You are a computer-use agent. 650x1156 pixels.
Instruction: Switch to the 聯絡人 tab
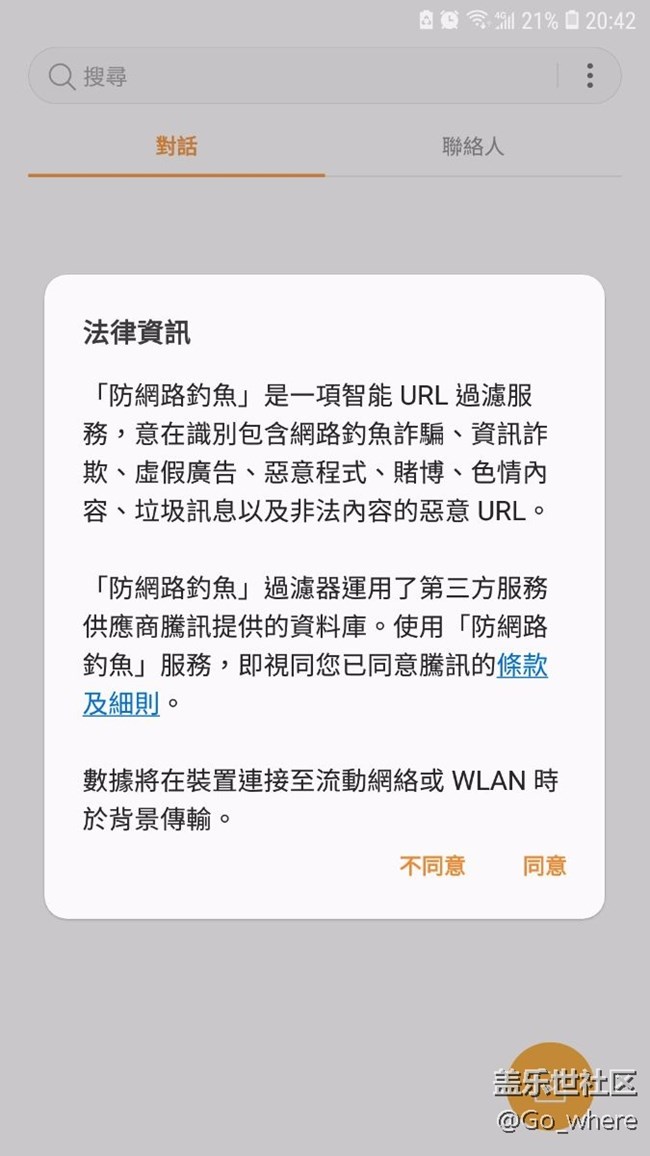pos(473,147)
